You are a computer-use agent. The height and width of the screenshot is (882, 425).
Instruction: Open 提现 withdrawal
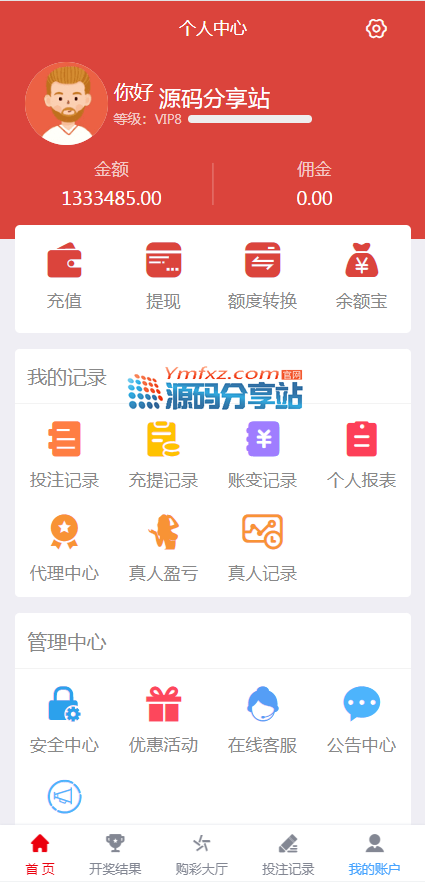(x=164, y=276)
